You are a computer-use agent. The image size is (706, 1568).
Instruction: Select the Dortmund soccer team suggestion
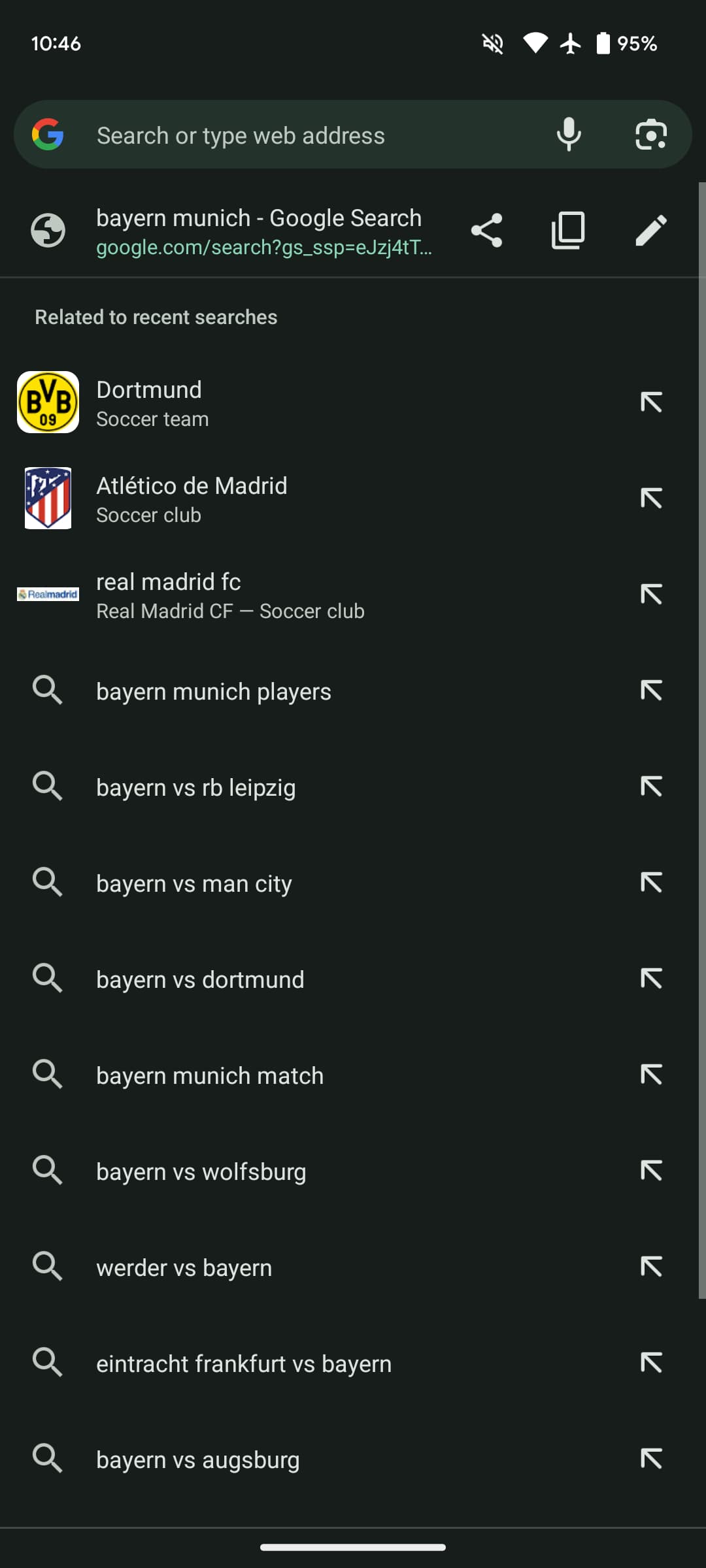coord(261,402)
